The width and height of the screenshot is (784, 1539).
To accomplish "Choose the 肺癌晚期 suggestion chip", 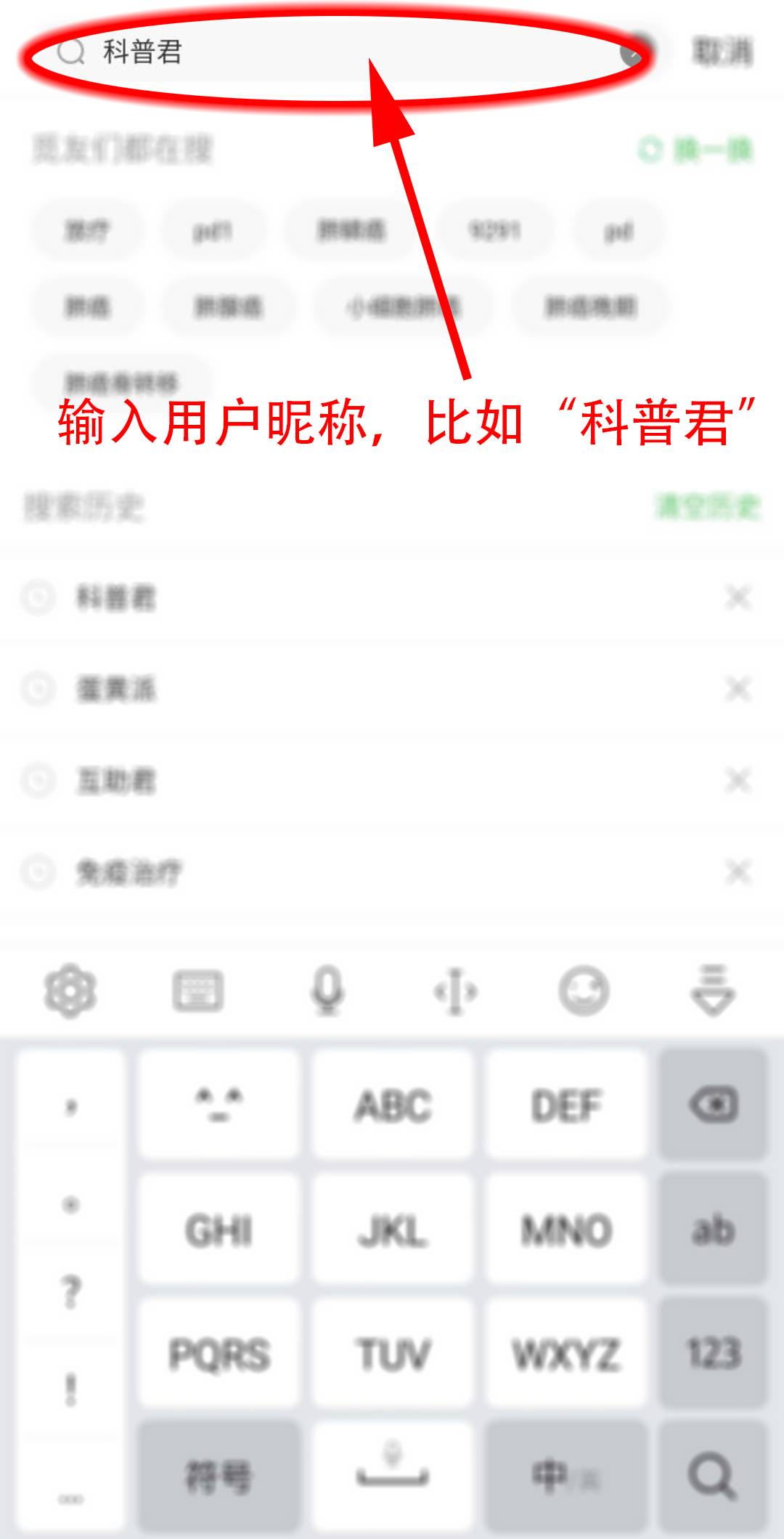I will click(590, 307).
